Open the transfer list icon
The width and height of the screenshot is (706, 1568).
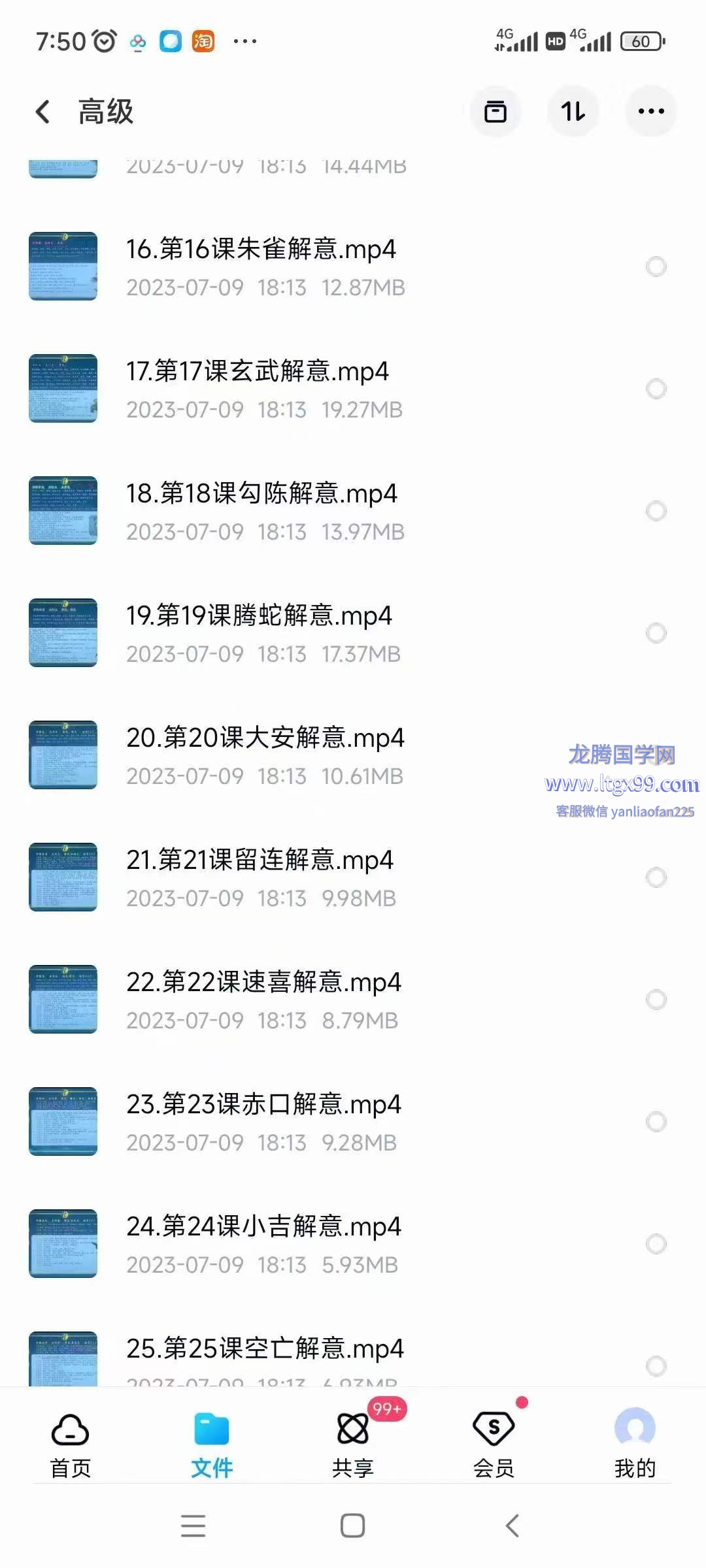pyautogui.click(x=496, y=112)
